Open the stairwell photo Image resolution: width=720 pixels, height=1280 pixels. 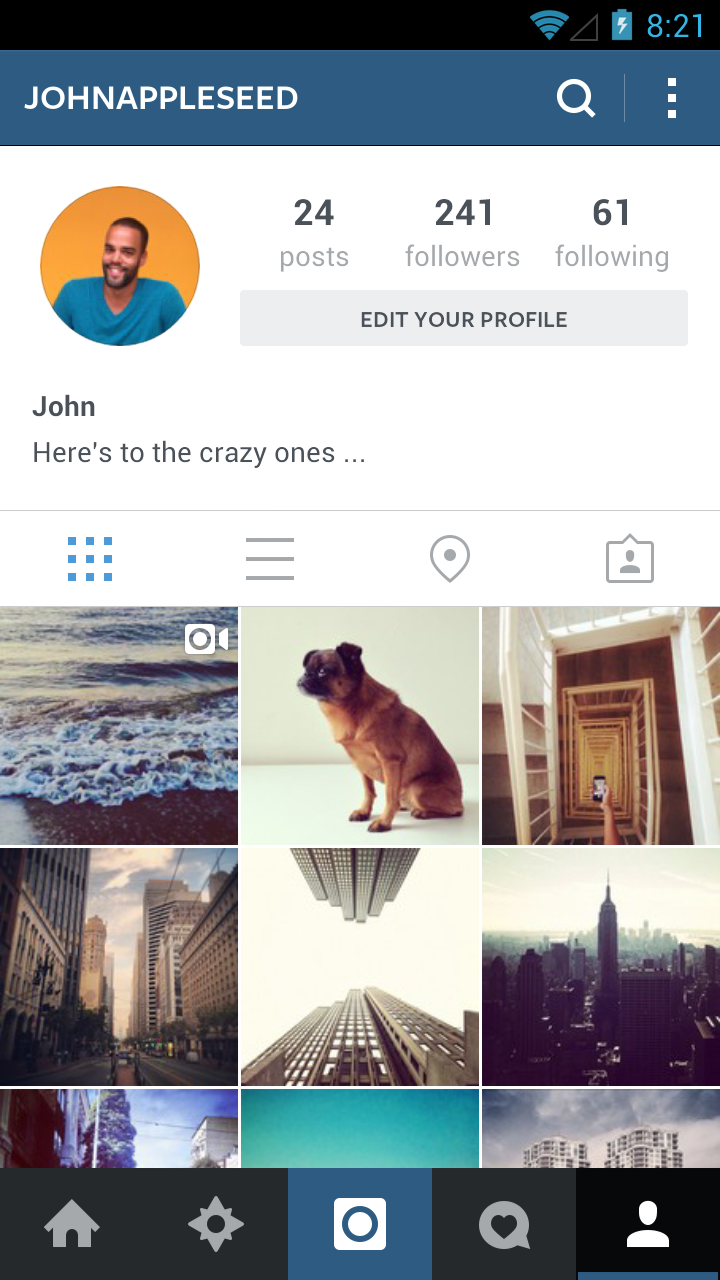pyautogui.click(x=601, y=726)
